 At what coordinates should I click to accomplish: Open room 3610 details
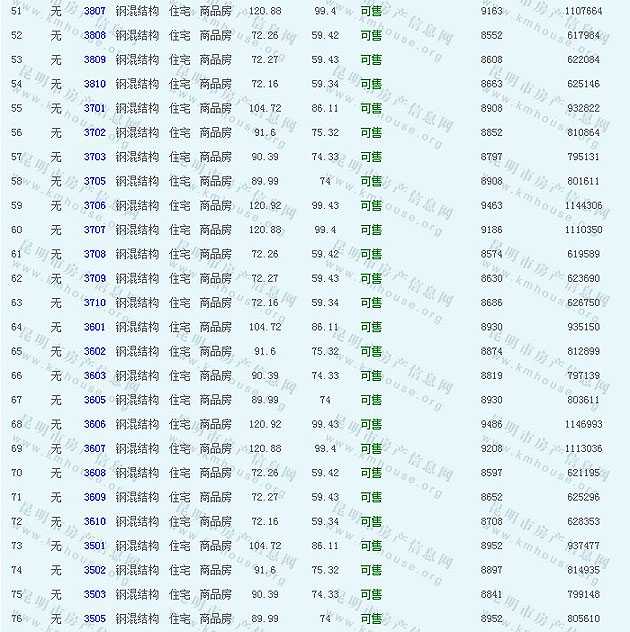(94, 521)
